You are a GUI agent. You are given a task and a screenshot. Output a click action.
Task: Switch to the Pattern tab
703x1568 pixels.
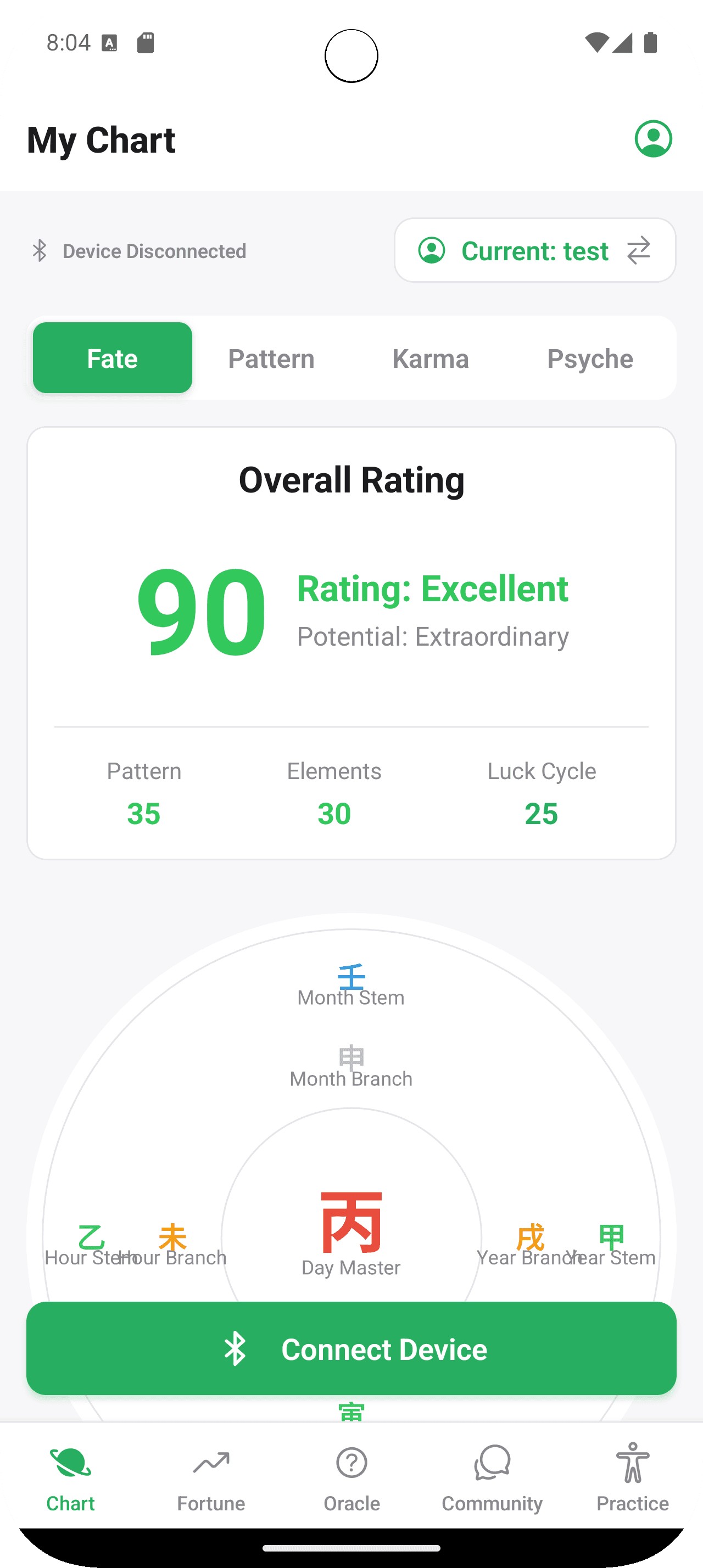(271, 358)
